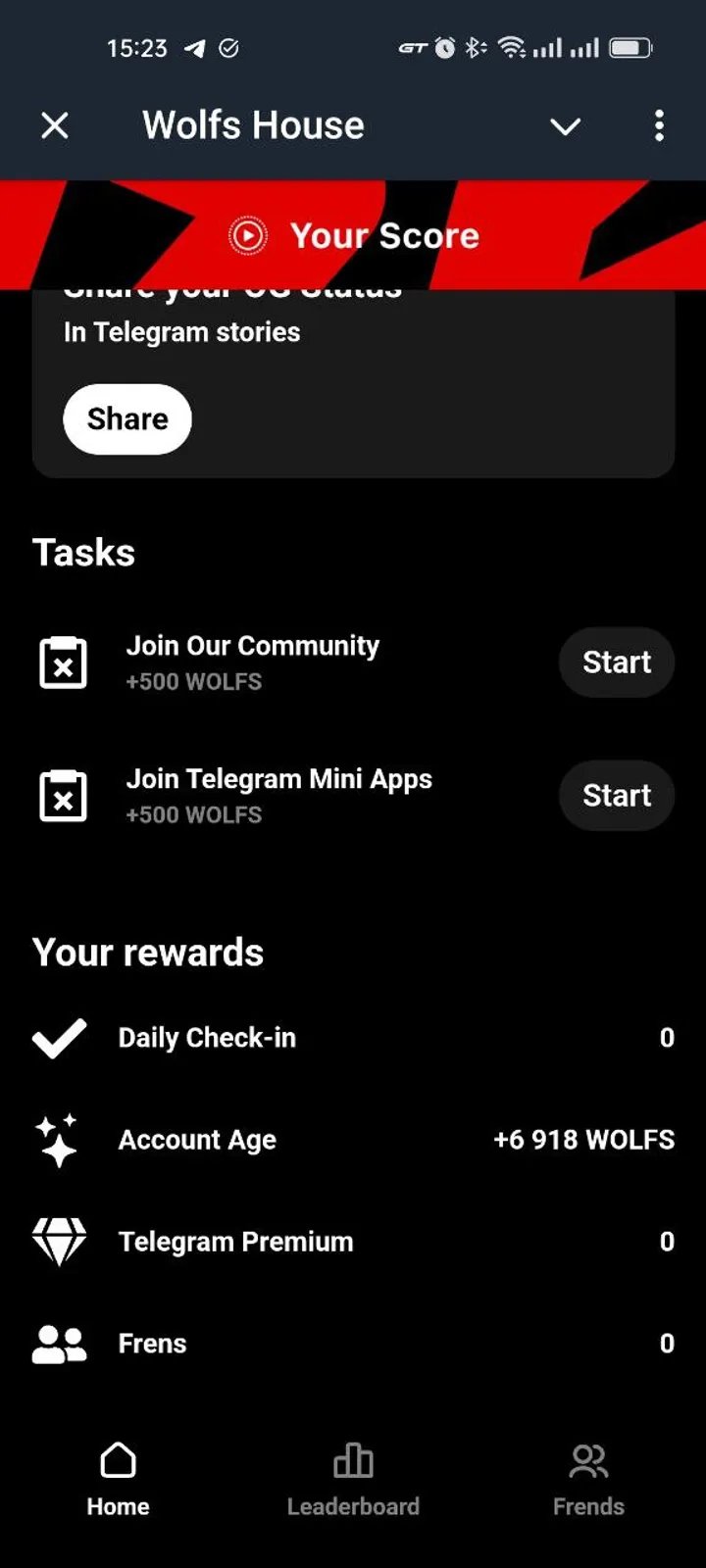Start the Join Telegram Mini Apps task
Screen dimensions: 706x1568
click(616, 796)
